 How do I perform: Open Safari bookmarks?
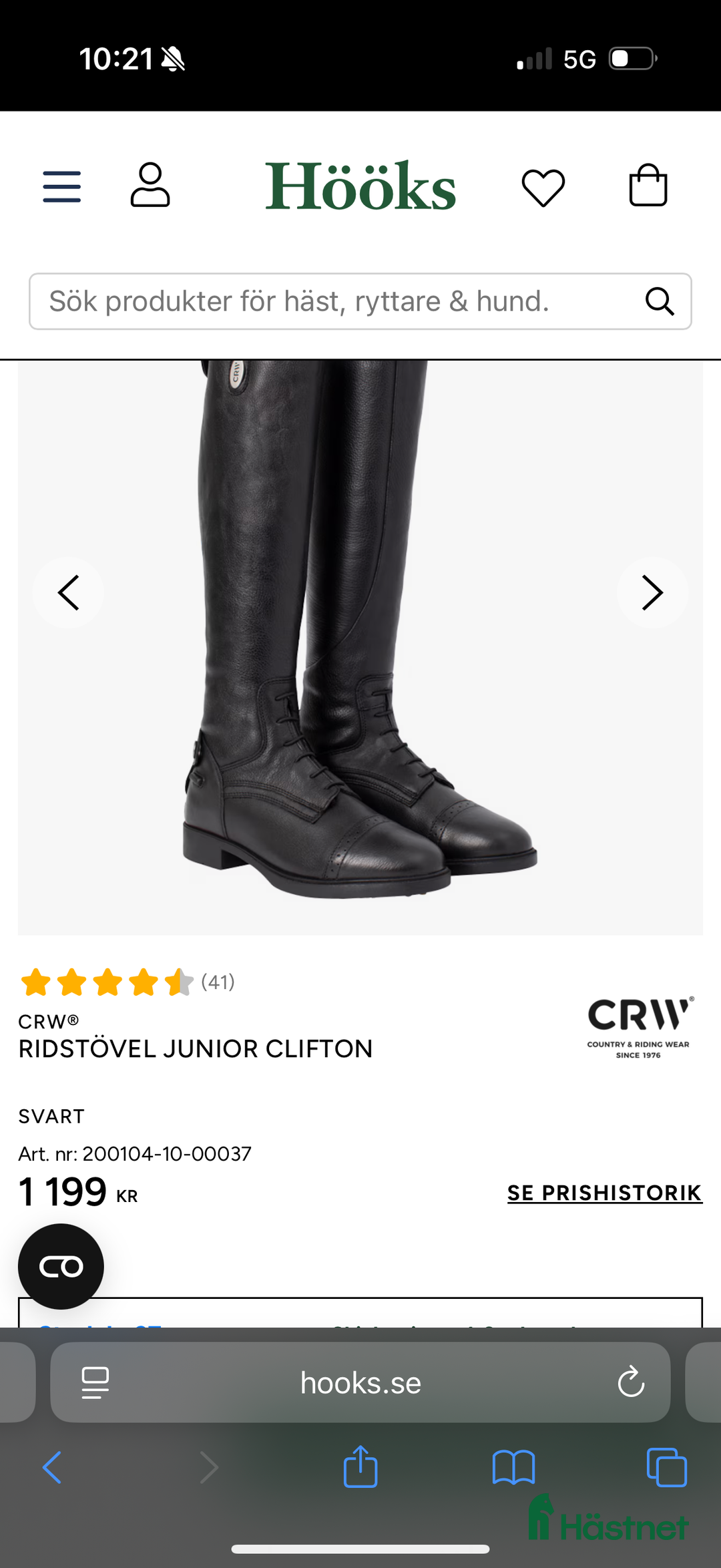[513, 1467]
